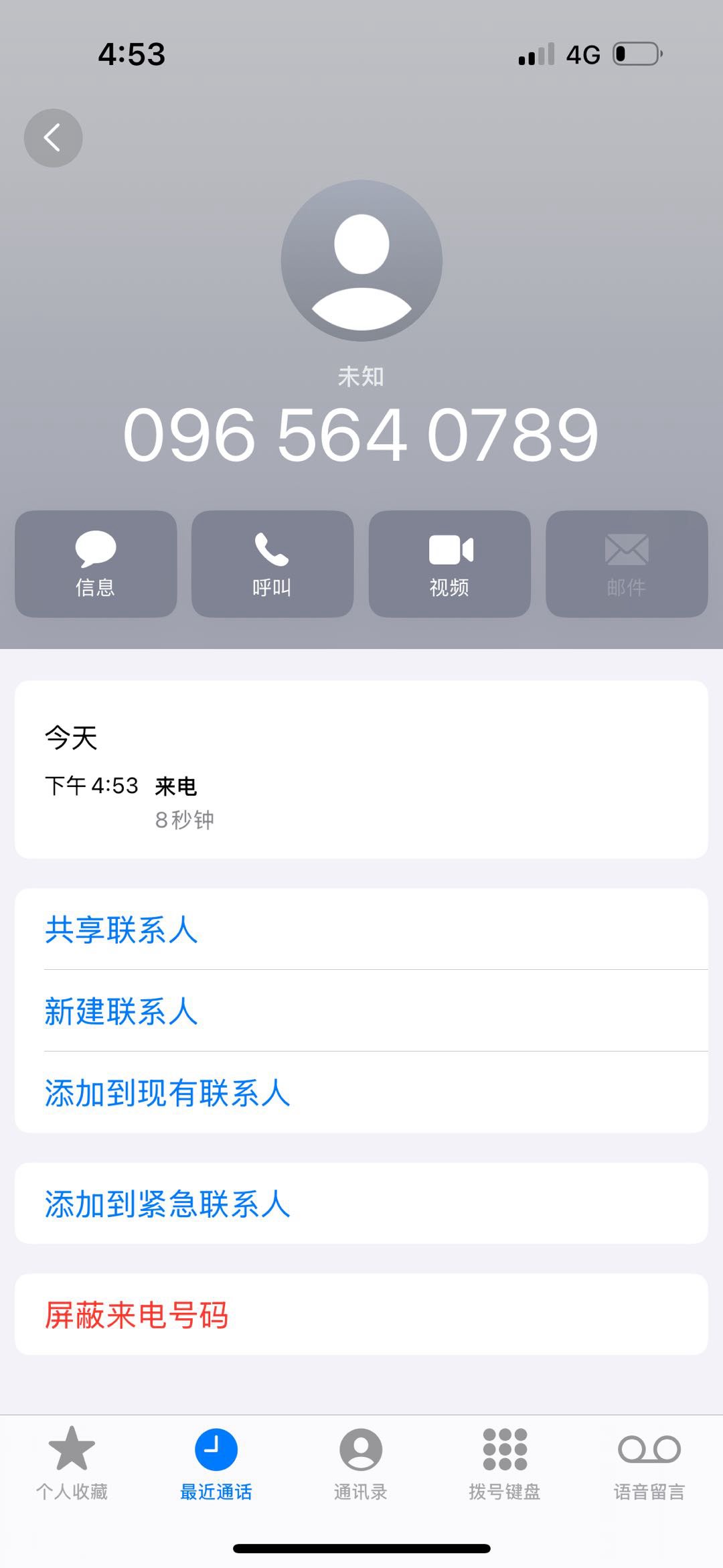Switch to the 通讯录 tab
723x1568 pixels.
point(360,1463)
